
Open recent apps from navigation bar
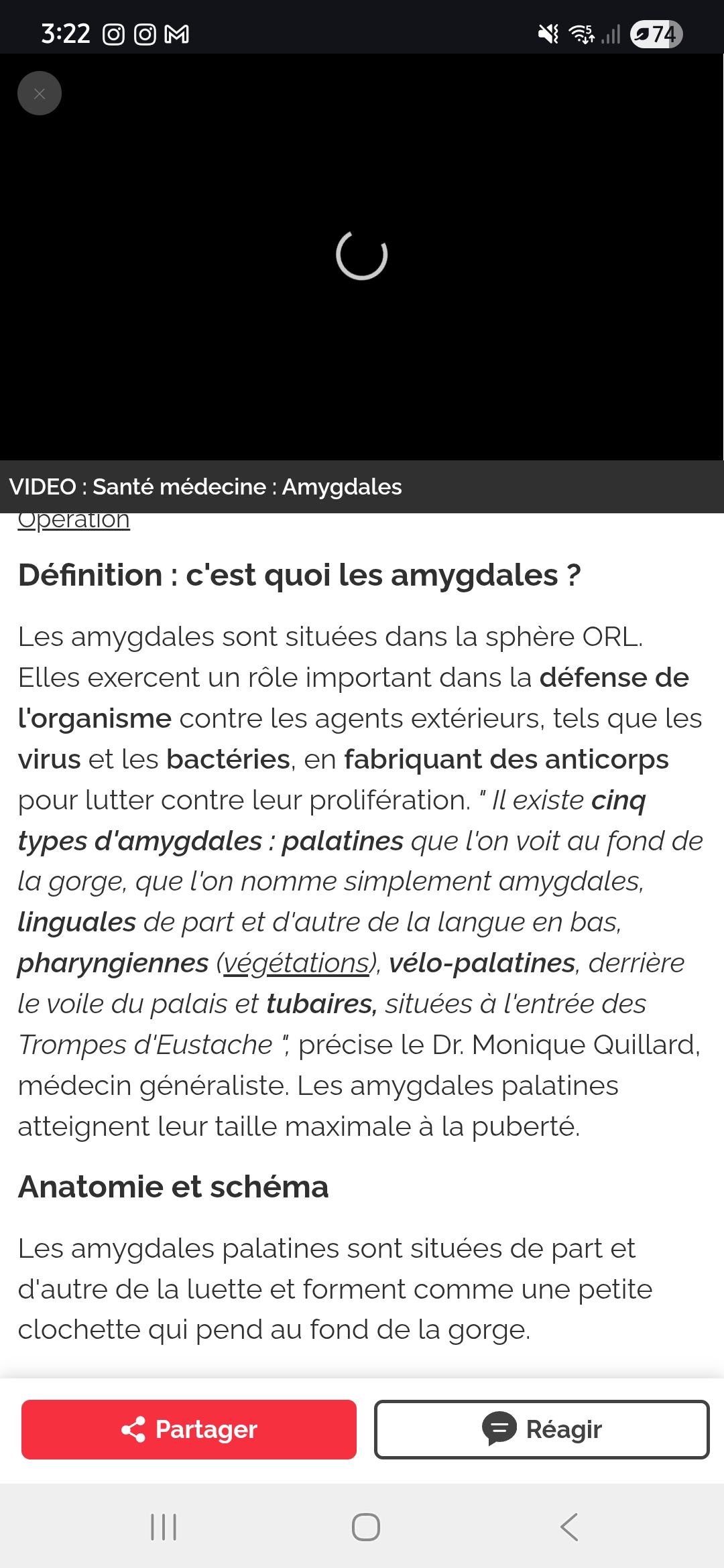coord(164,1527)
